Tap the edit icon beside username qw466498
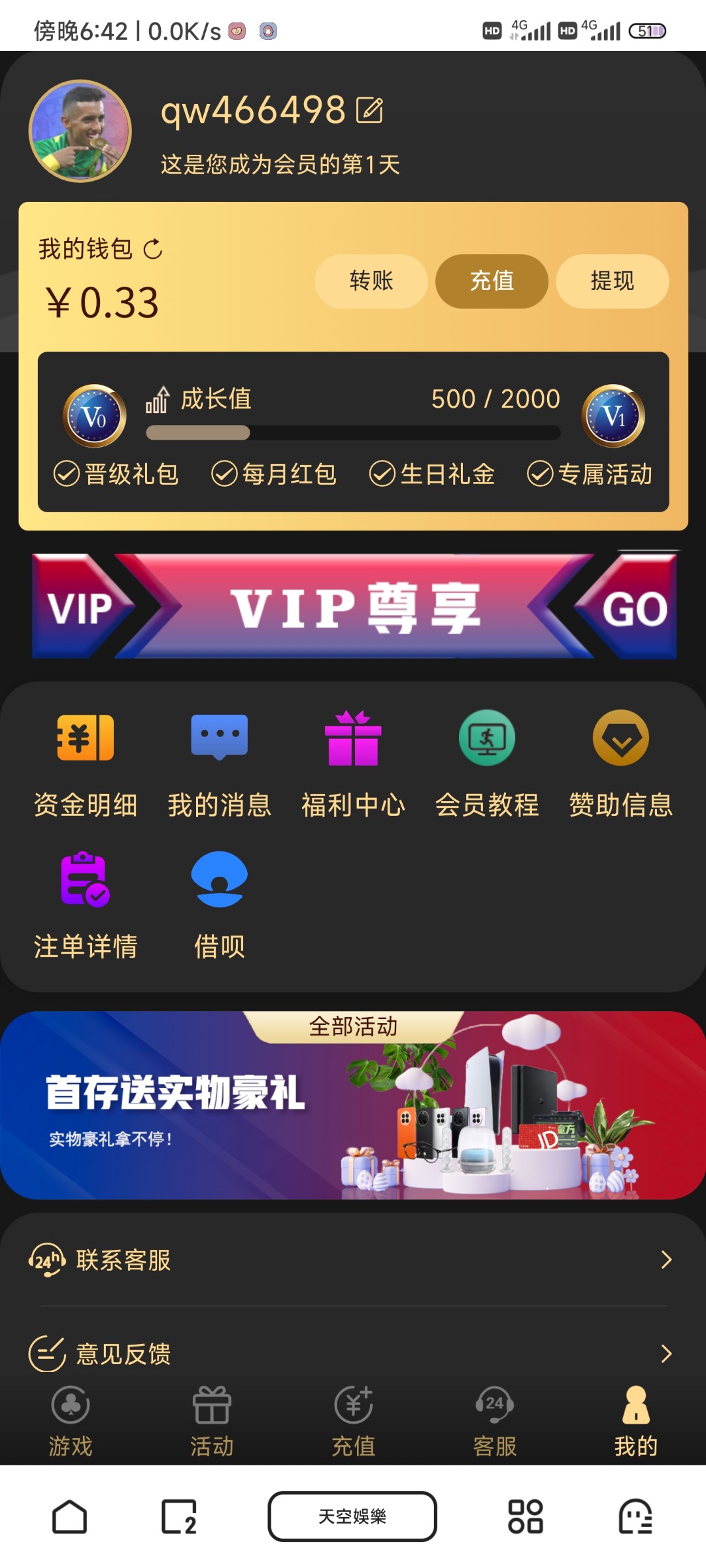 (369, 110)
